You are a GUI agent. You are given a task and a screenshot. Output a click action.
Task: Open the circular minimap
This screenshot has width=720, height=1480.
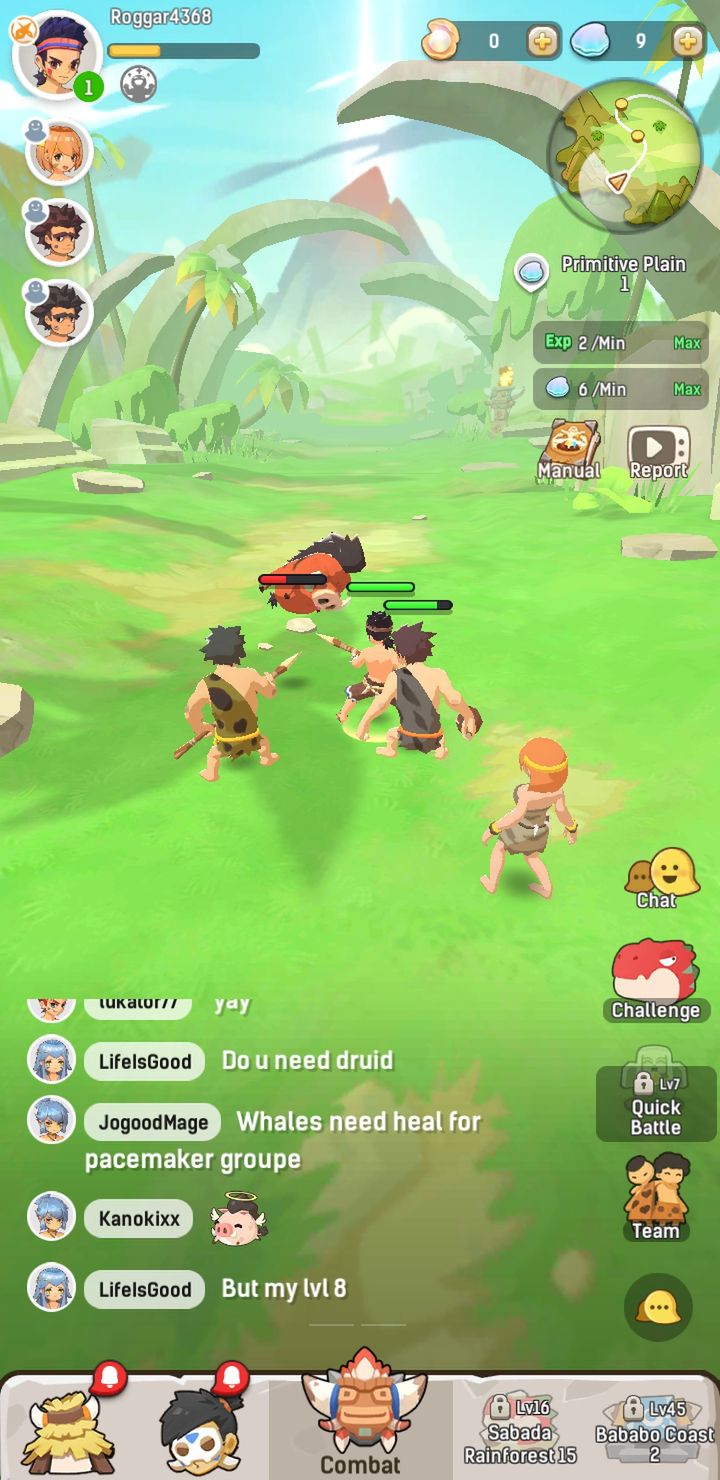coord(625,155)
